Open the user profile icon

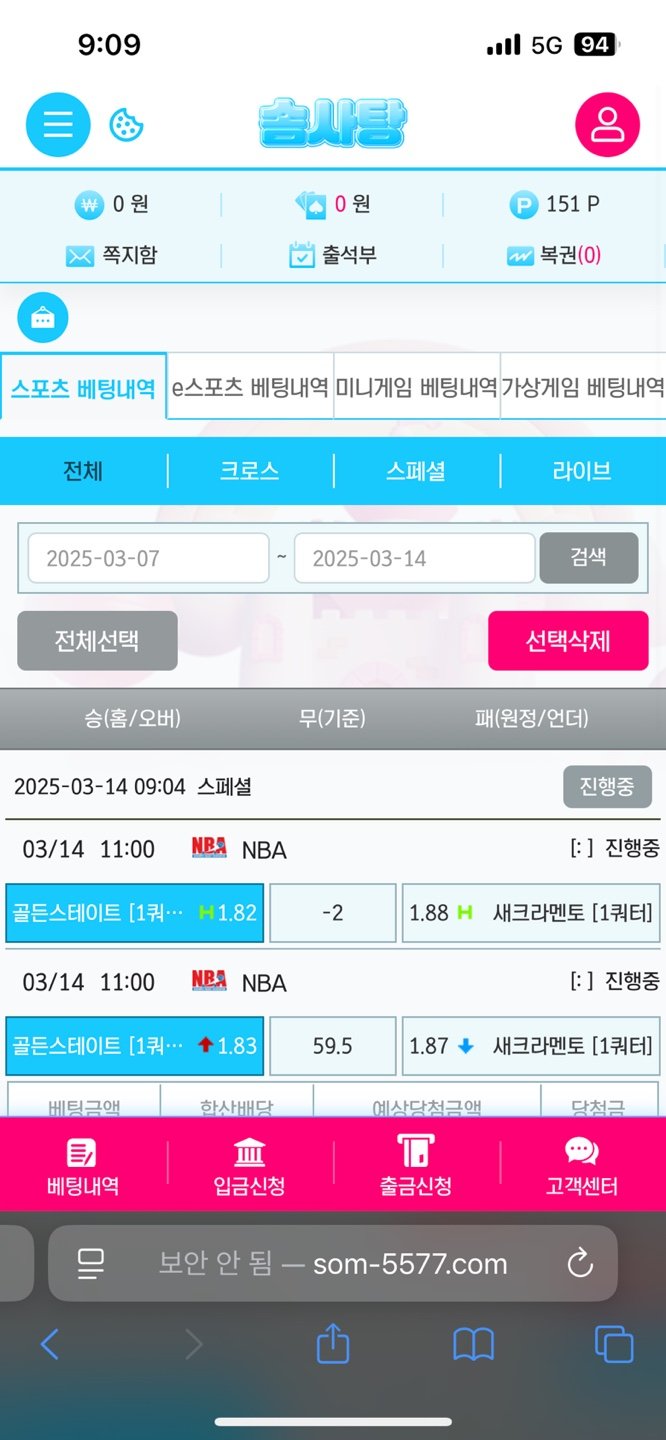pyautogui.click(x=606, y=125)
